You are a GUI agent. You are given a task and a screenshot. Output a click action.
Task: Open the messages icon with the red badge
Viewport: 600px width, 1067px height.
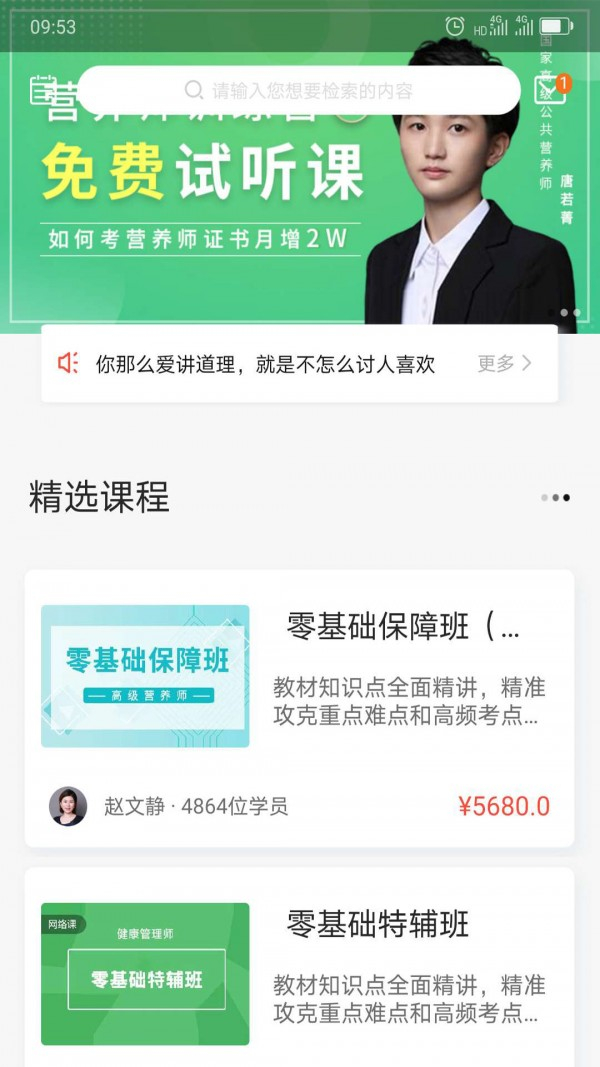click(550, 90)
